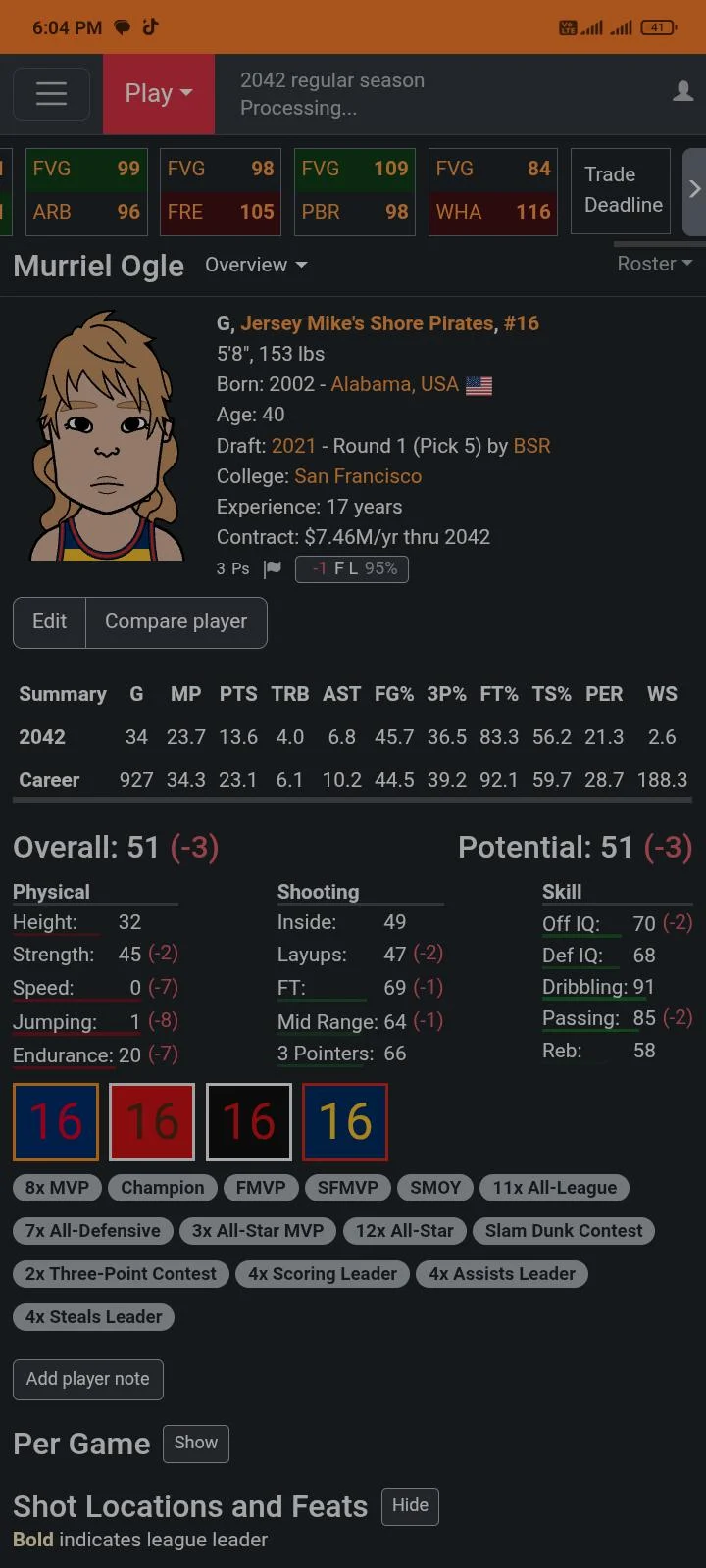Tap Compare player
Viewport: 706px width, 1568px height.
[x=176, y=622]
